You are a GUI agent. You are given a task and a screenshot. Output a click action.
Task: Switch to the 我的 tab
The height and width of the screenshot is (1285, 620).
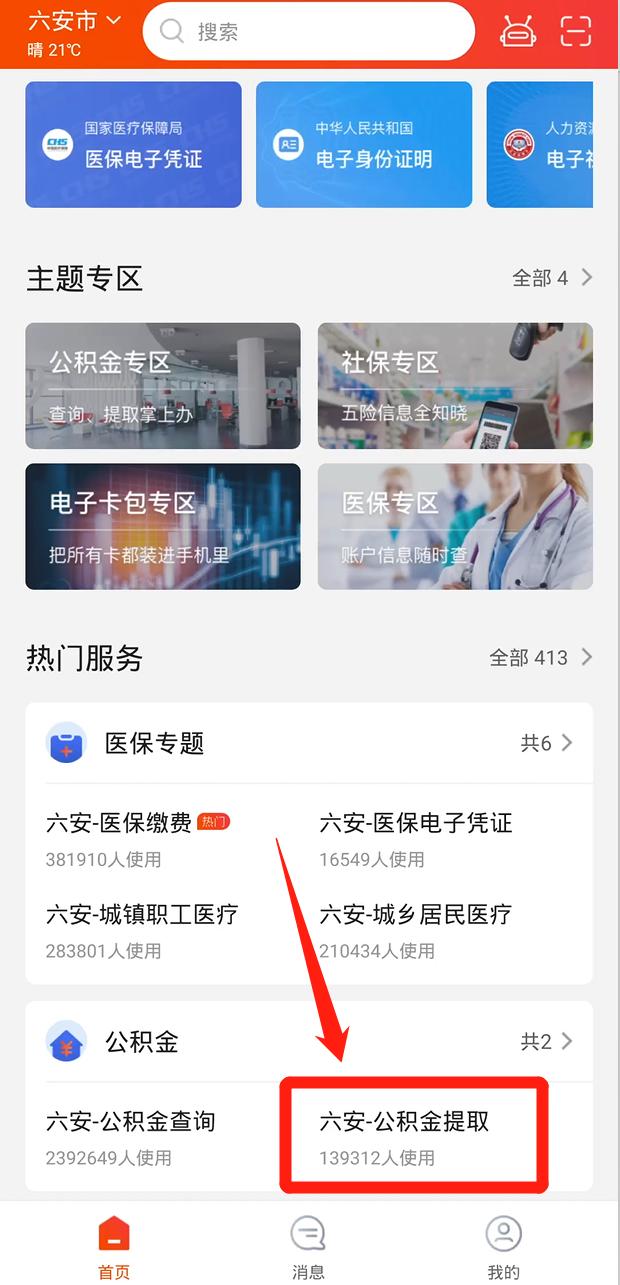tap(503, 1248)
